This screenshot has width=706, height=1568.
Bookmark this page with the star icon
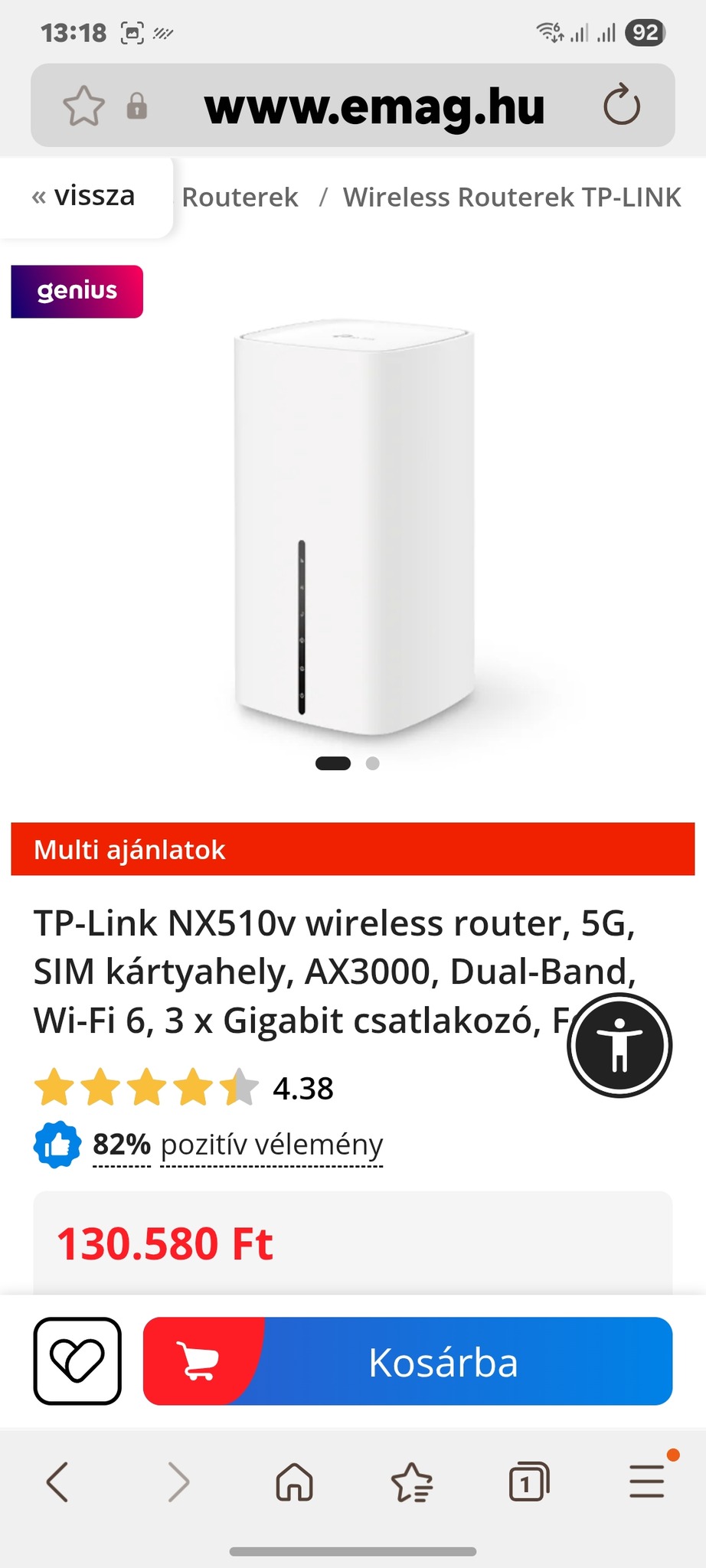[x=83, y=106]
